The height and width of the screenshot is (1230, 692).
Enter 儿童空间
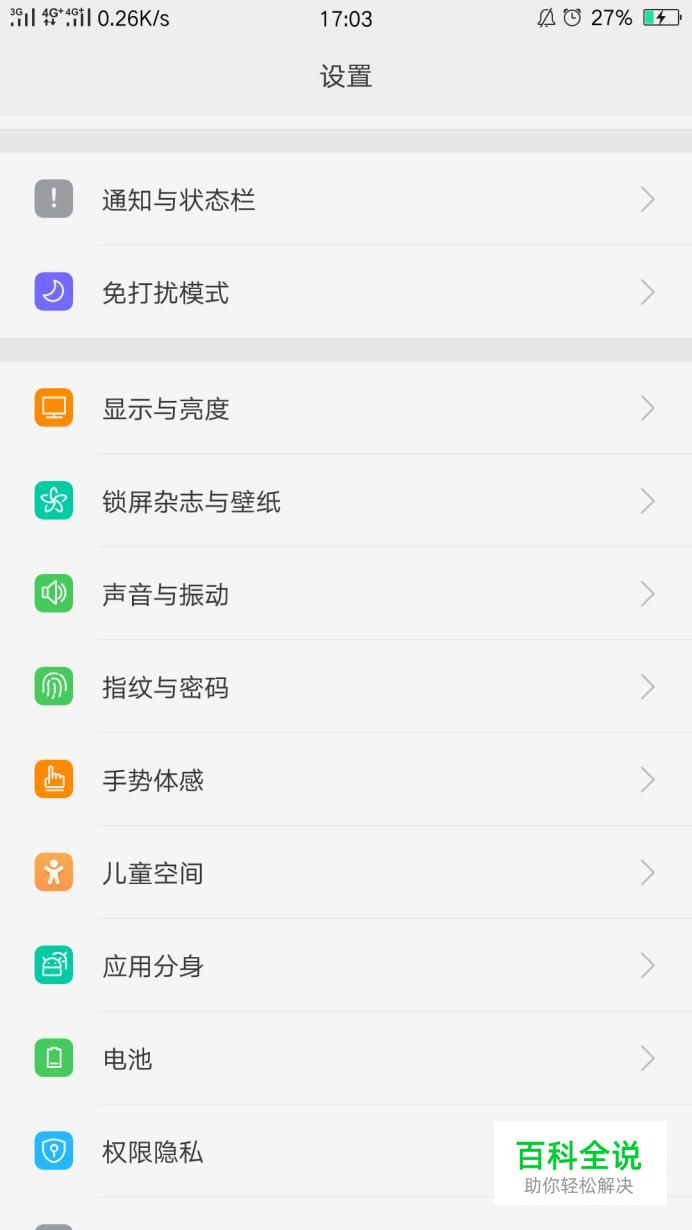153,874
